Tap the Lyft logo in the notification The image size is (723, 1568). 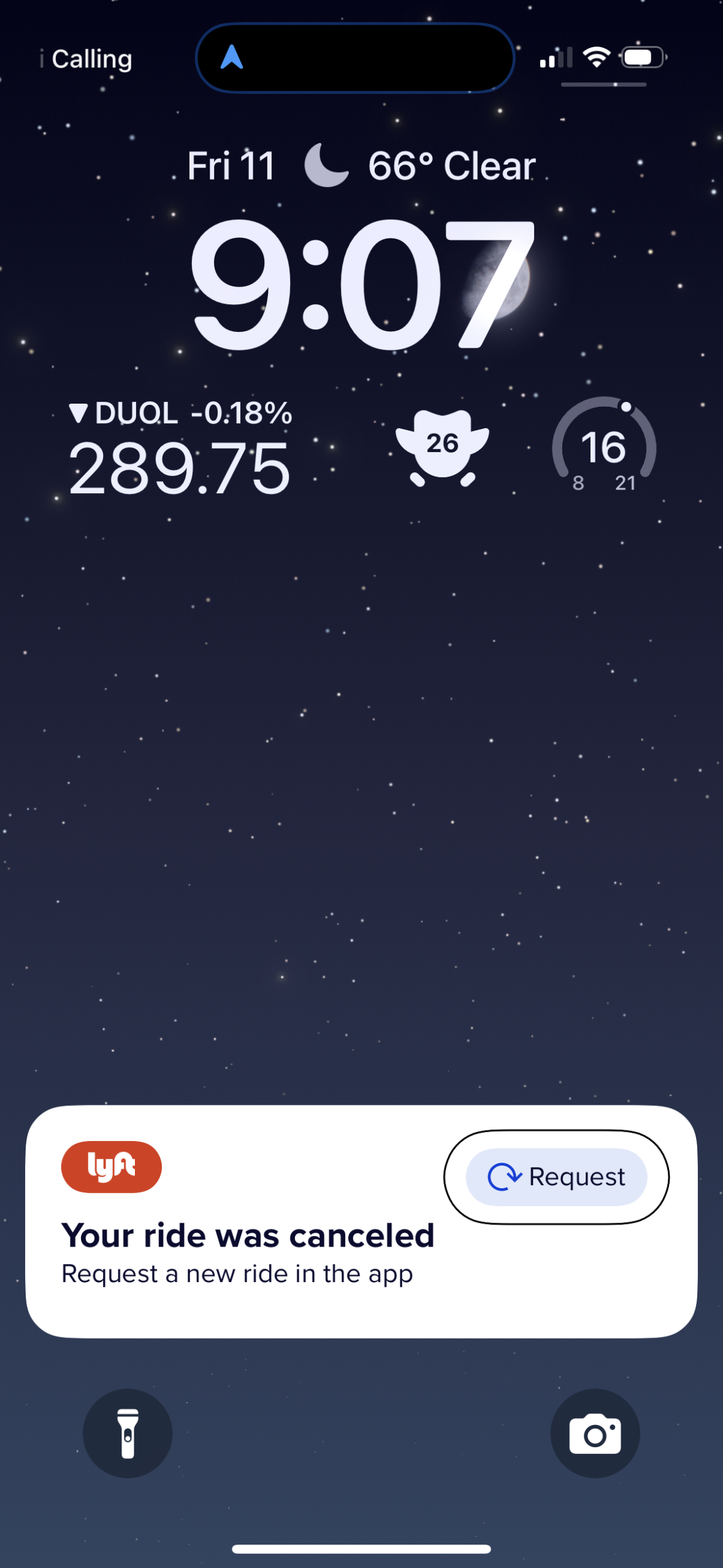(111, 1167)
